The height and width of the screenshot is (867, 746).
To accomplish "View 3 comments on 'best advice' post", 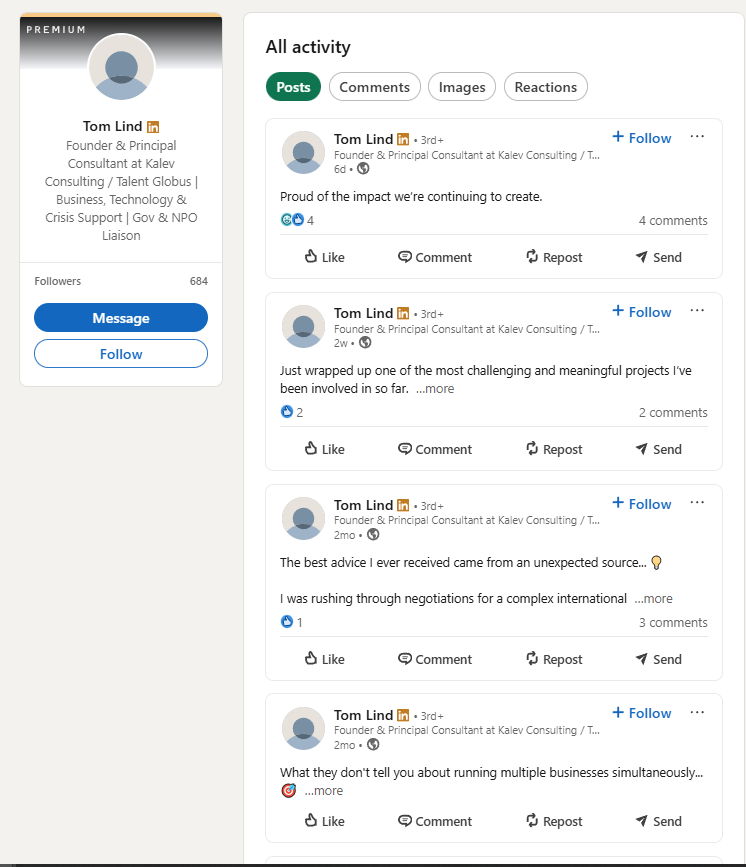I will 673,622.
